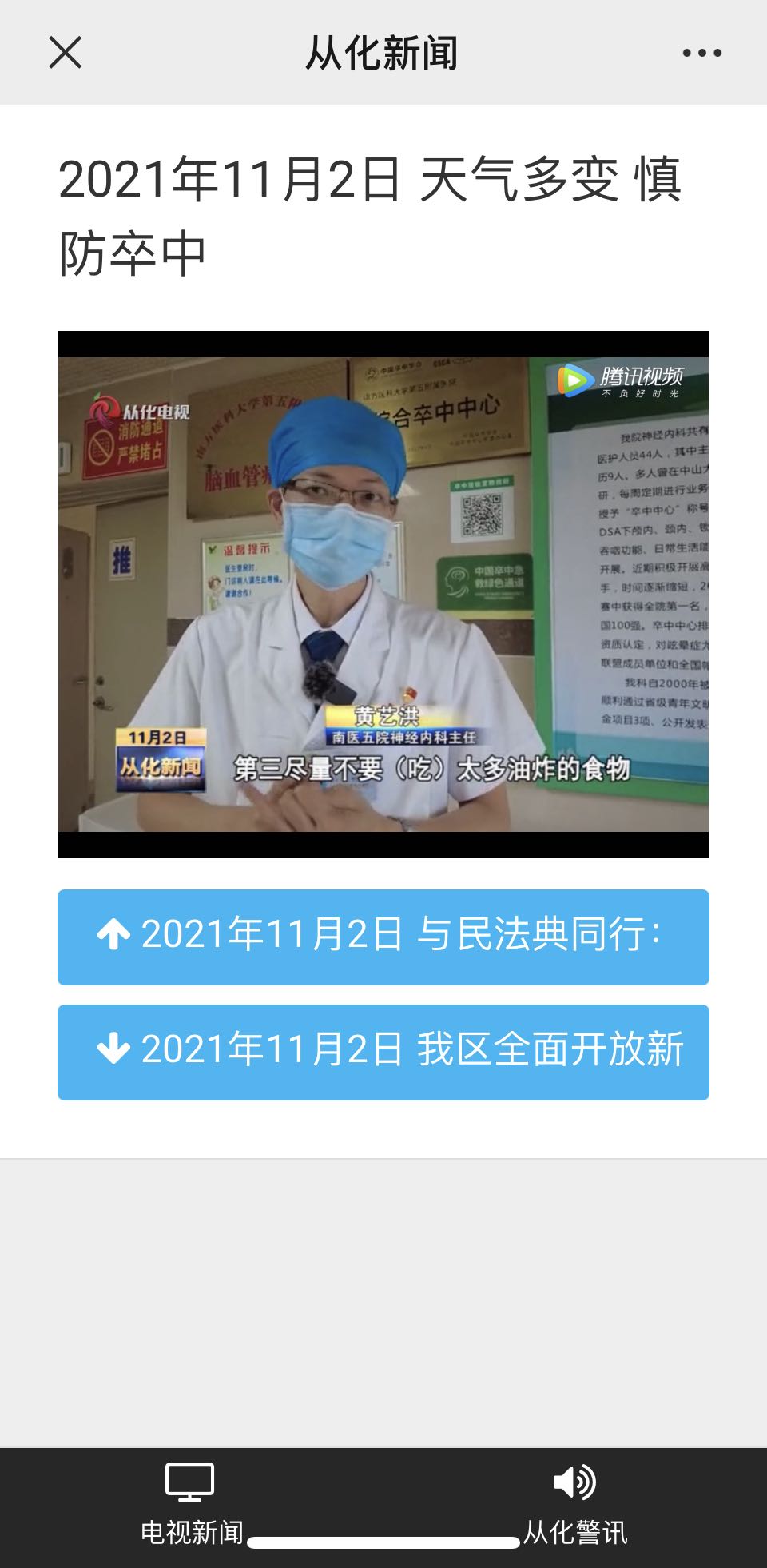Go to next article 我区全面开放新
The height and width of the screenshot is (1568, 767).
point(383,1052)
